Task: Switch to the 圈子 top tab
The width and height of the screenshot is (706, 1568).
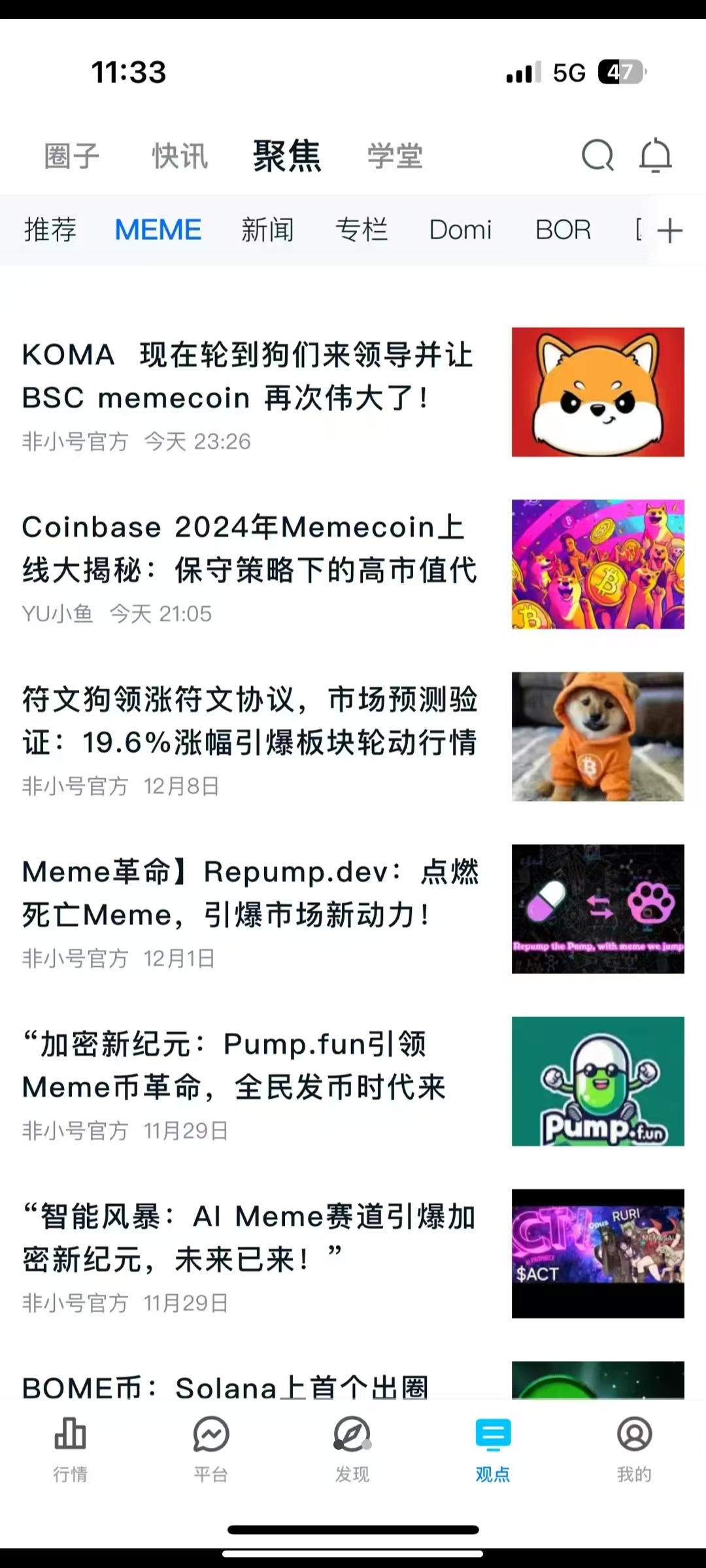Action: [72, 157]
